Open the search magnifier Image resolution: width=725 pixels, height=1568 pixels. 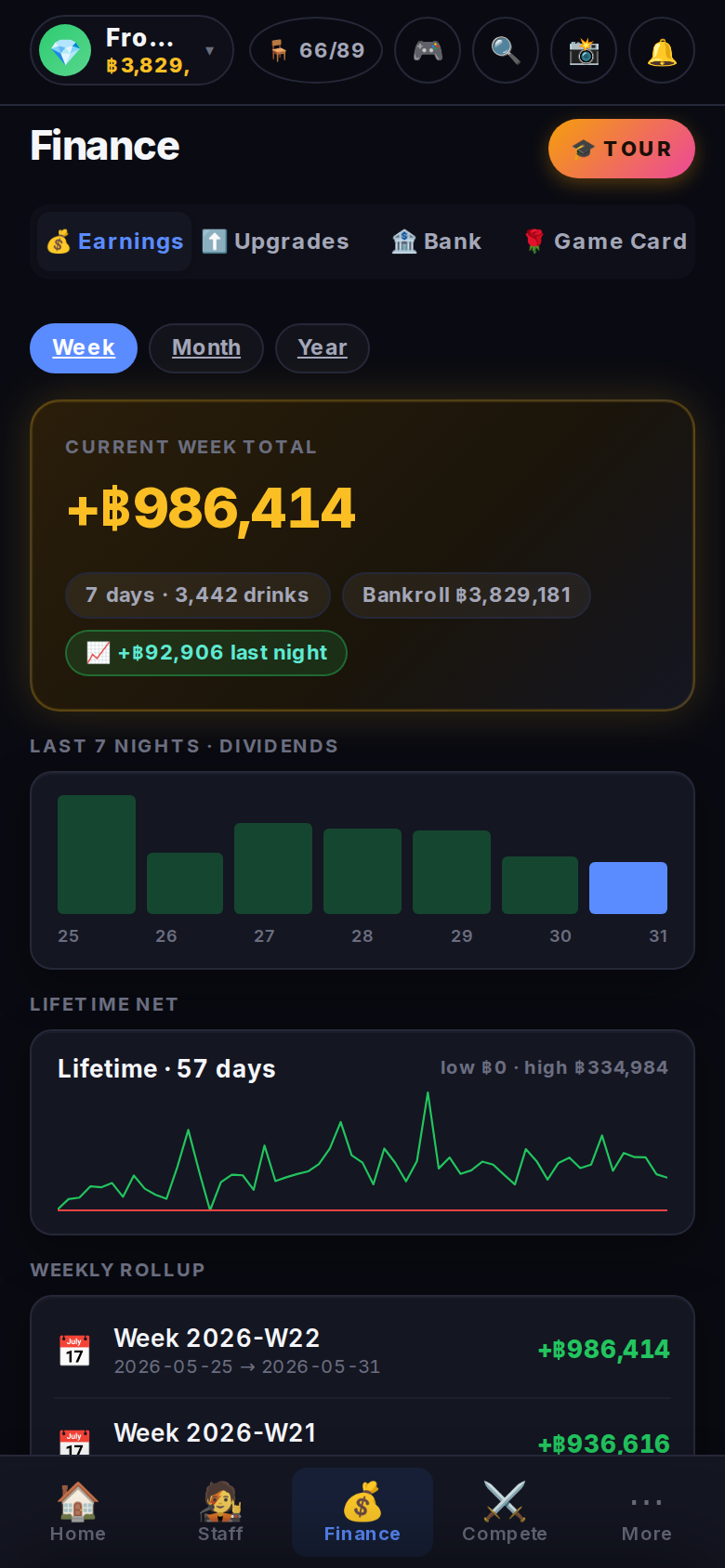pyautogui.click(x=506, y=51)
